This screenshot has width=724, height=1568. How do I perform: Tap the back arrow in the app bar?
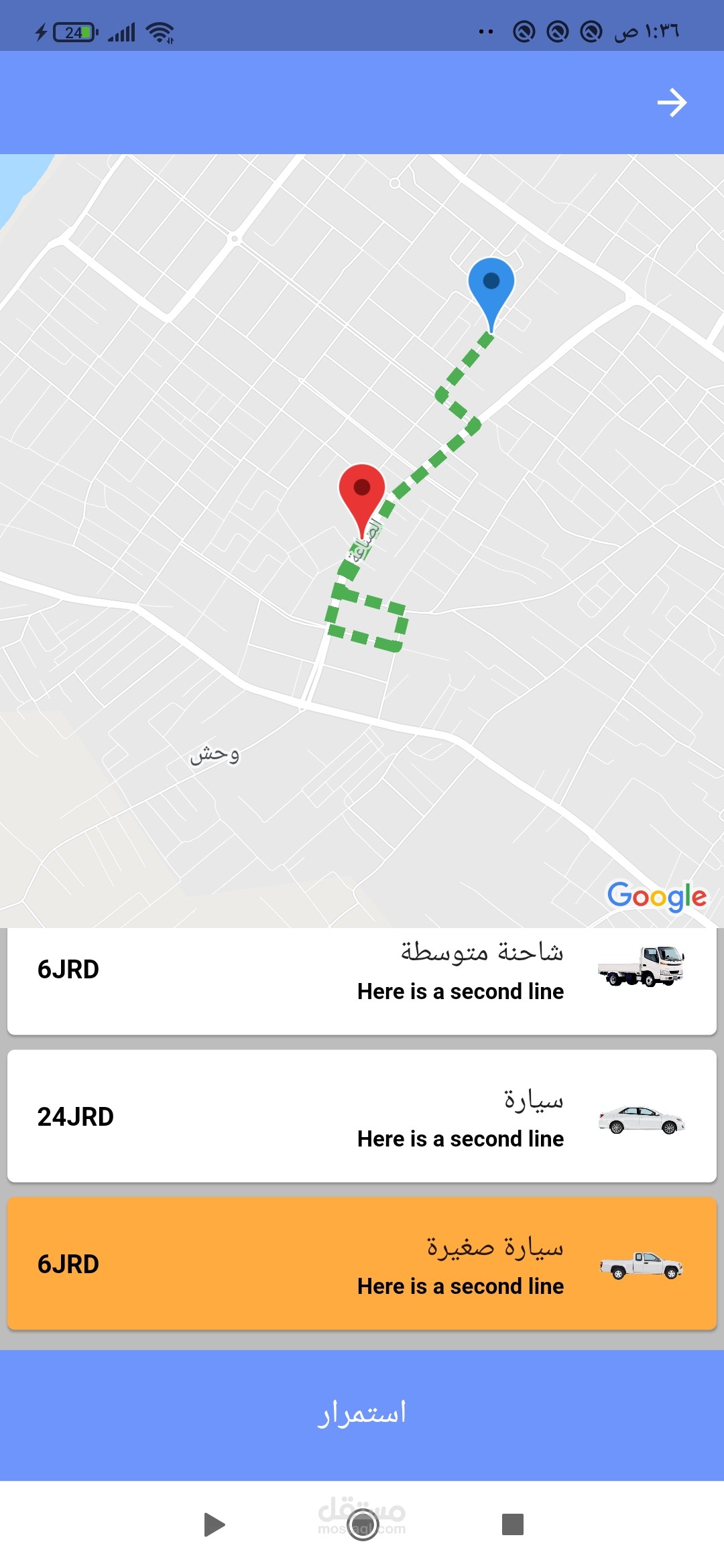[672, 103]
